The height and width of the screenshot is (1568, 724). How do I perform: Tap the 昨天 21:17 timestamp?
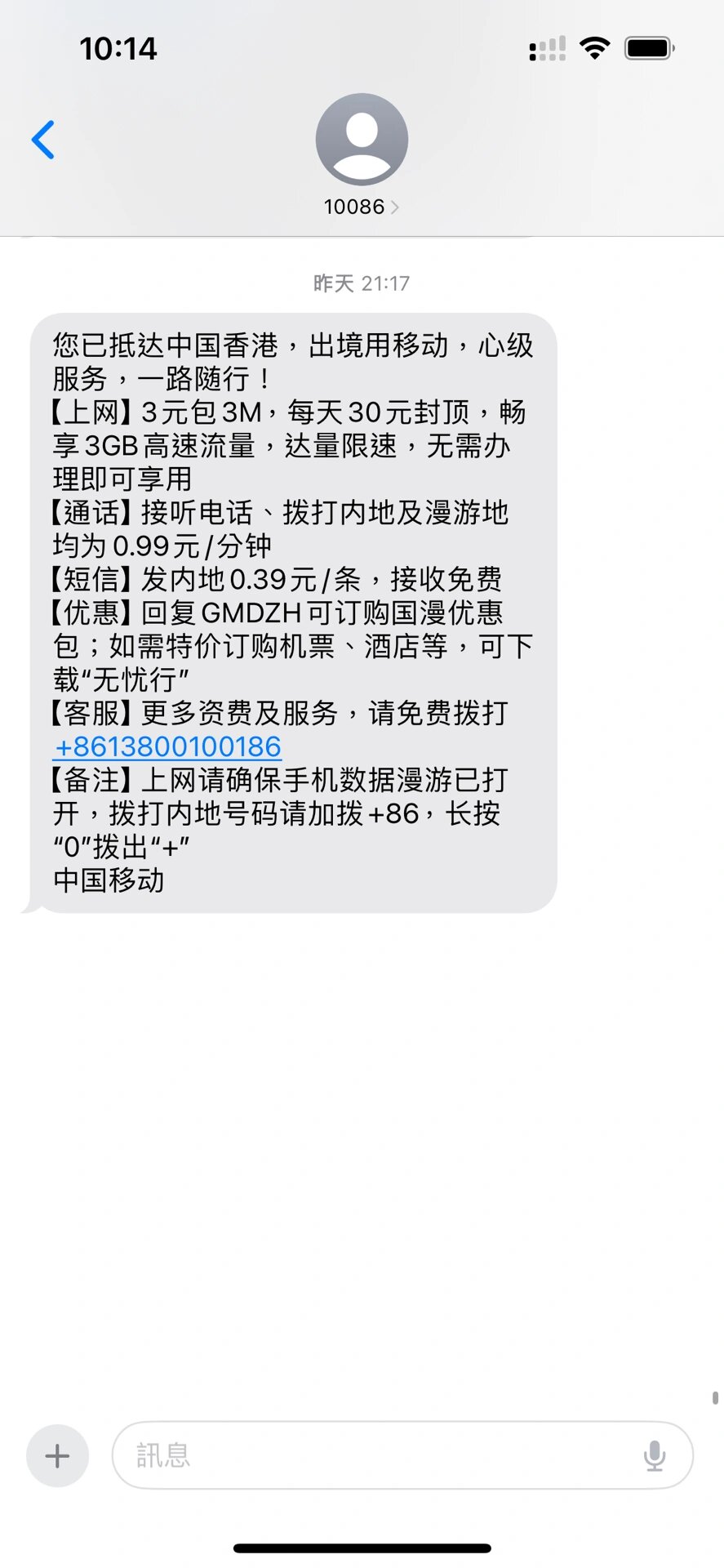pyautogui.click(x=362, y=283)
